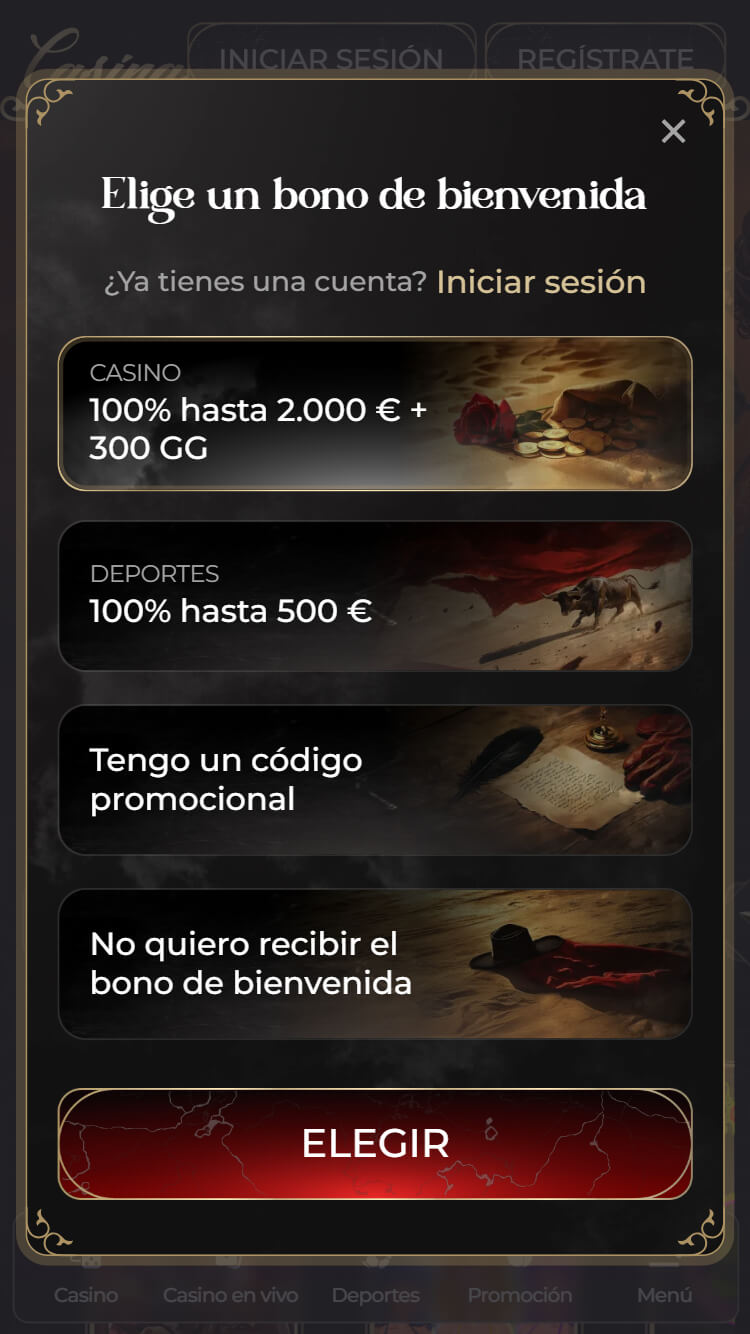Image resolution: width=750 pixels, height=1334 pixels.
Task: Pick No quiero recibir el bono option
Action: pos(375,964)
